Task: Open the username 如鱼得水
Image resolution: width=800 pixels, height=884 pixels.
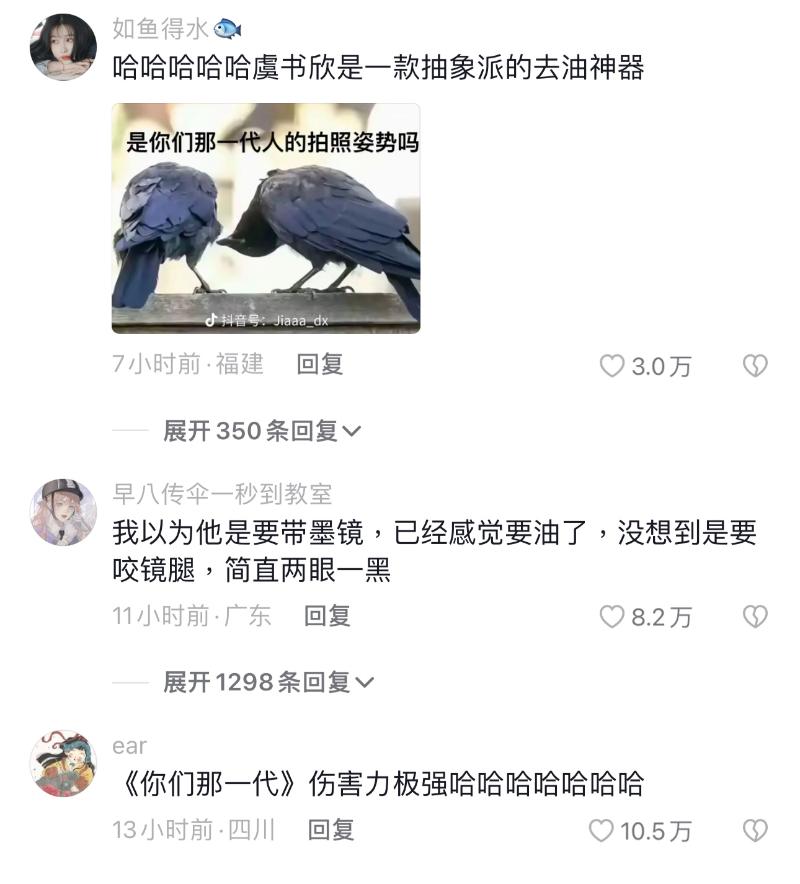Action: [162, 28]
